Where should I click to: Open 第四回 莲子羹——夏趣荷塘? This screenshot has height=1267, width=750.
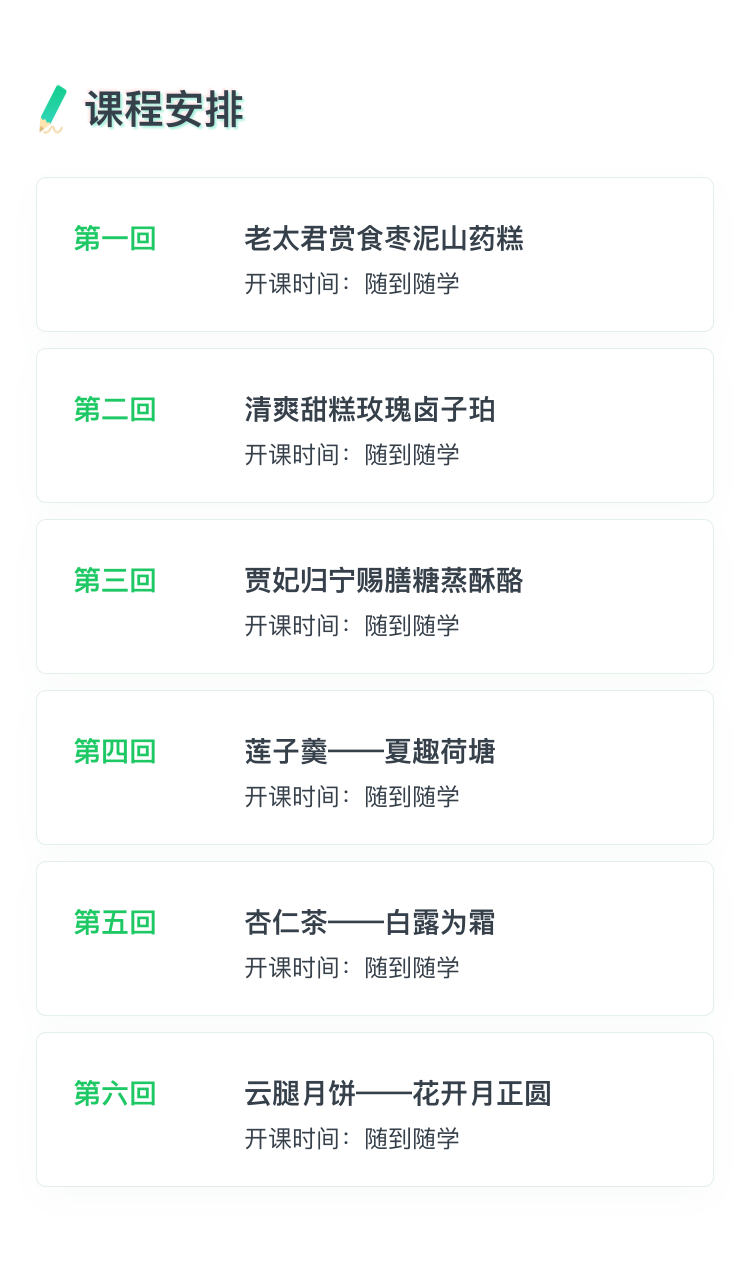[x=375, y=768]
